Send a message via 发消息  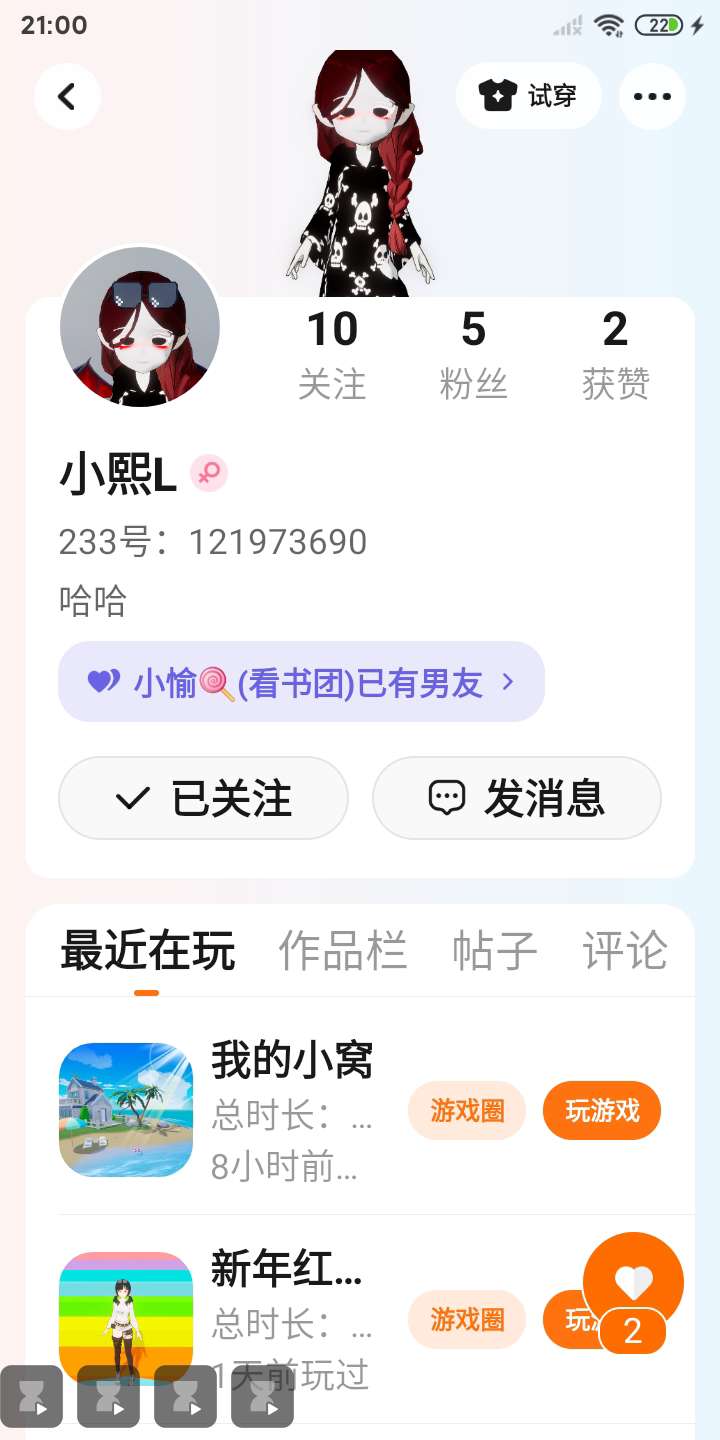tap(516, 798)
